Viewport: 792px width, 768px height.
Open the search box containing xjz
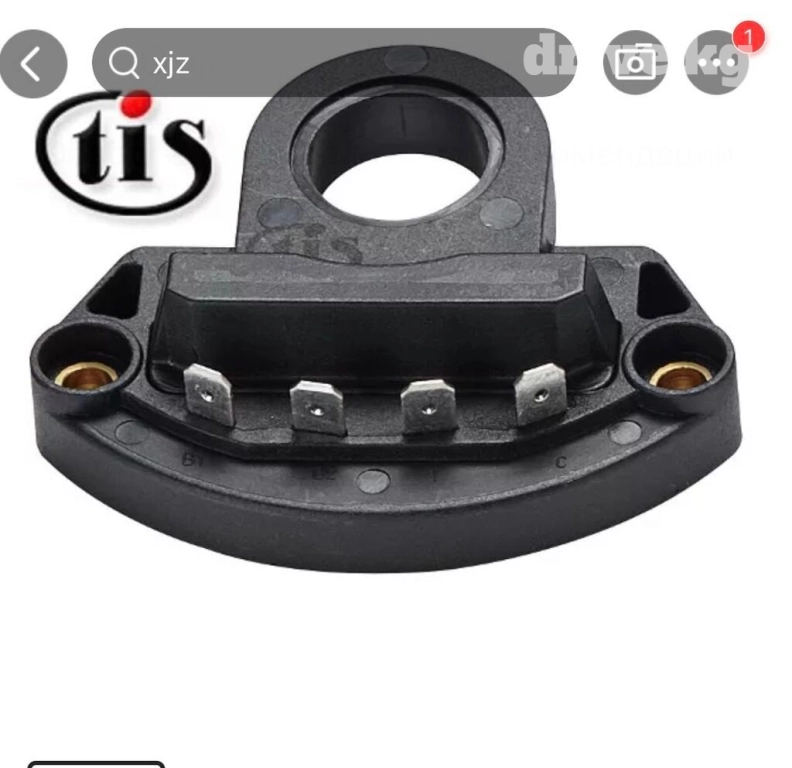coord(330,64)
